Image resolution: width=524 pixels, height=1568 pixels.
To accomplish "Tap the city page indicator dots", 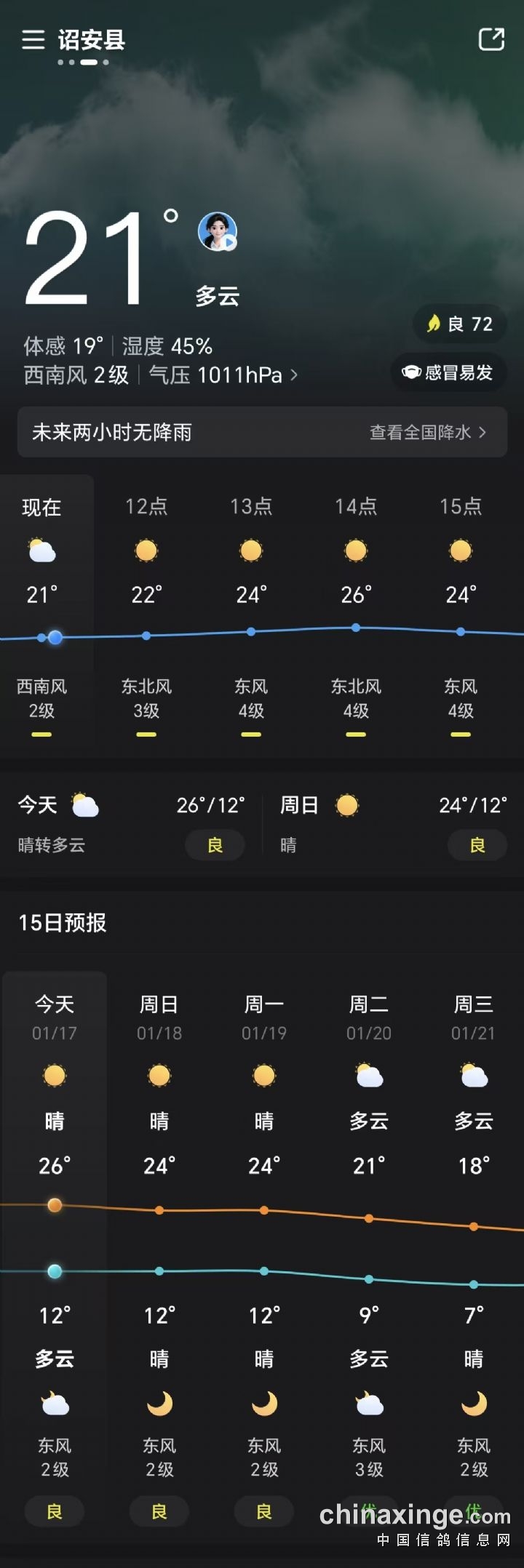I will pyautogui.click(x=84, y=63).
